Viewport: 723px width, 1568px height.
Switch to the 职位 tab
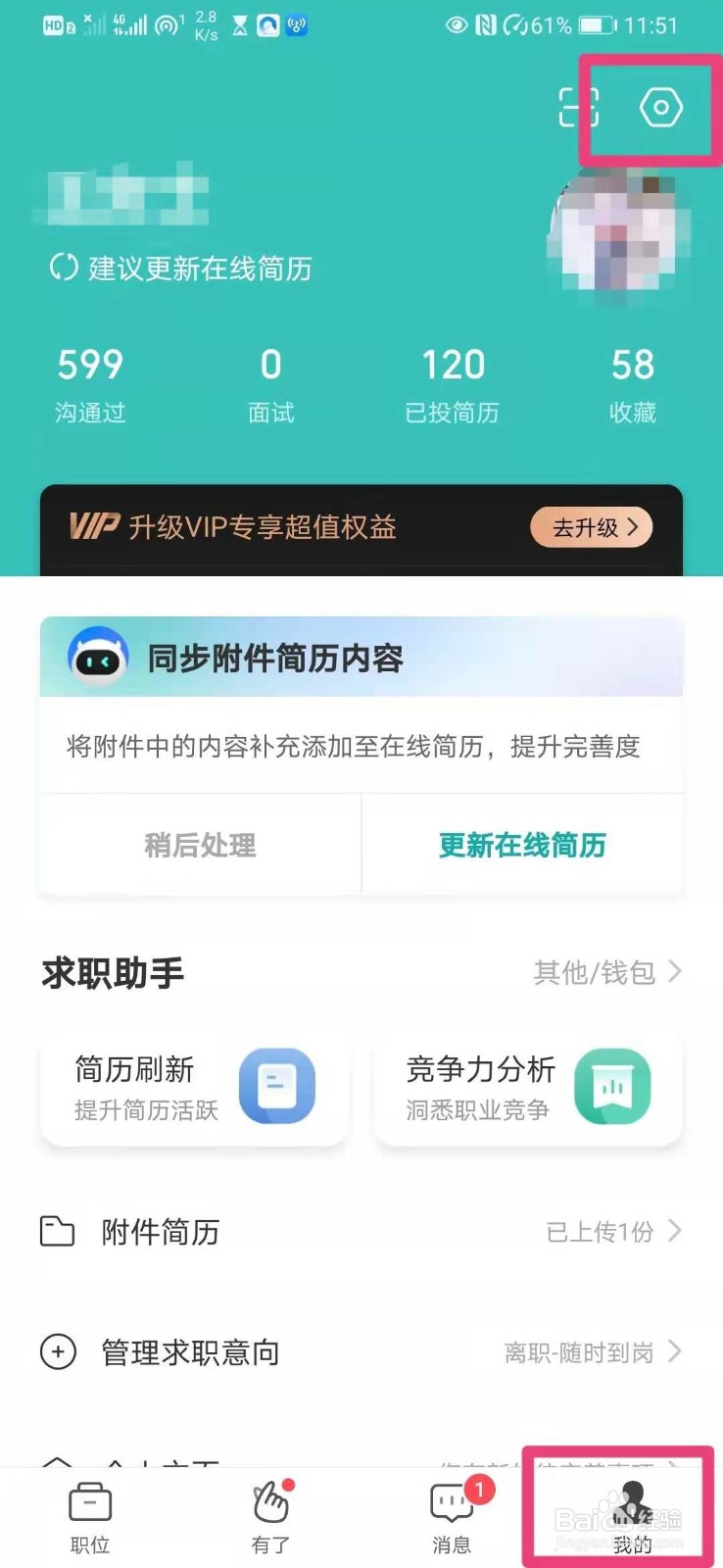click(x=89, y=1514)
